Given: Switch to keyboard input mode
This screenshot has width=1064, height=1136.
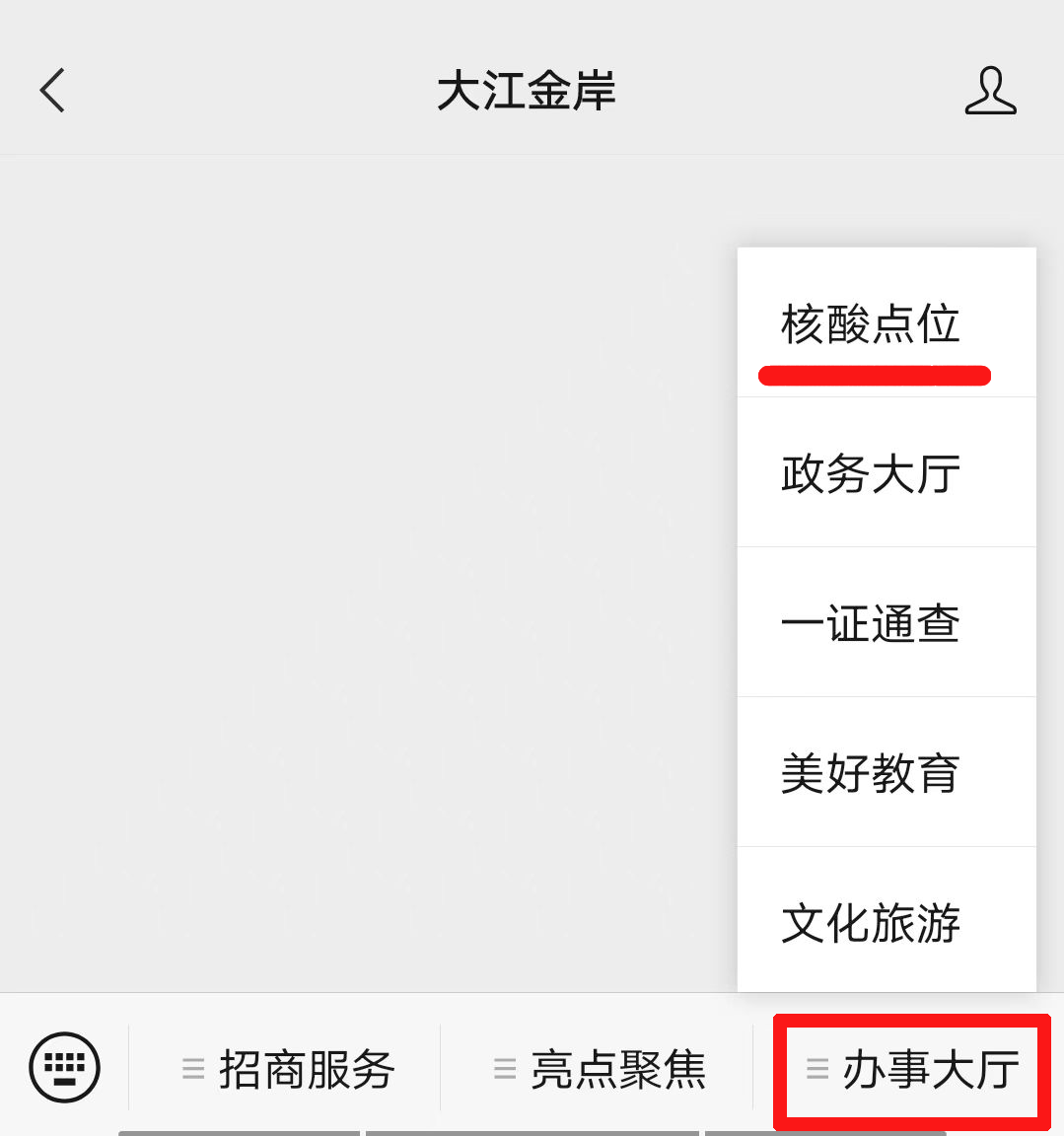Looking at the screenshot, I should coord(65,1067).
